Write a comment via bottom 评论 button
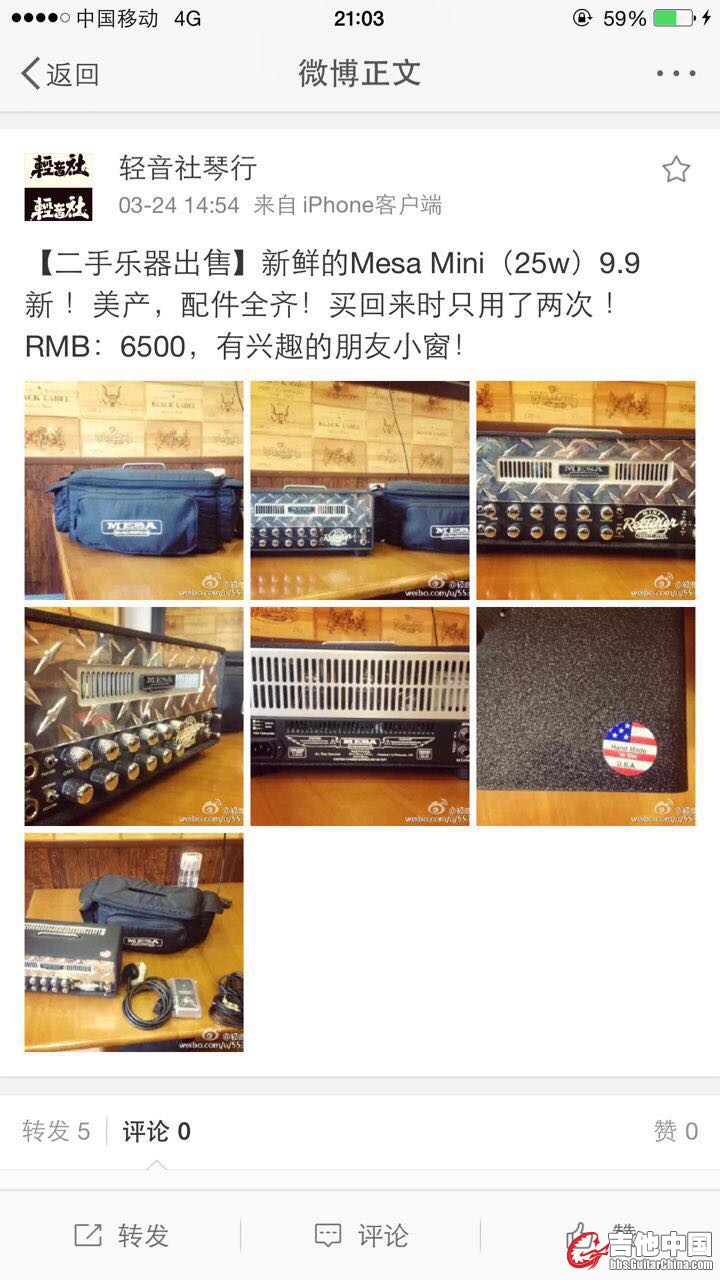 pyautogui.click(x=361, y=1235)
